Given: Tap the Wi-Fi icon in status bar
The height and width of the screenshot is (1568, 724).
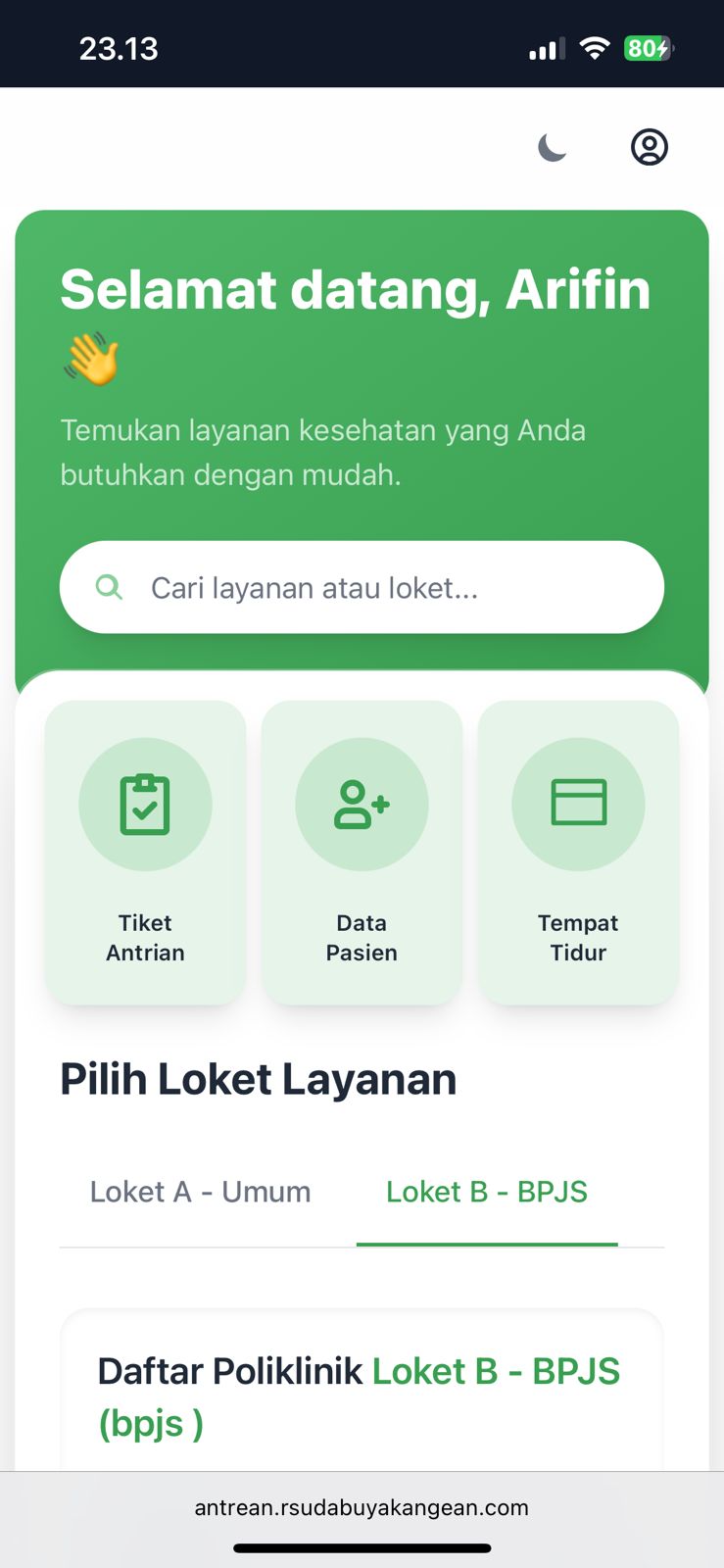Looking at the screenshot, I should point(596,47).
